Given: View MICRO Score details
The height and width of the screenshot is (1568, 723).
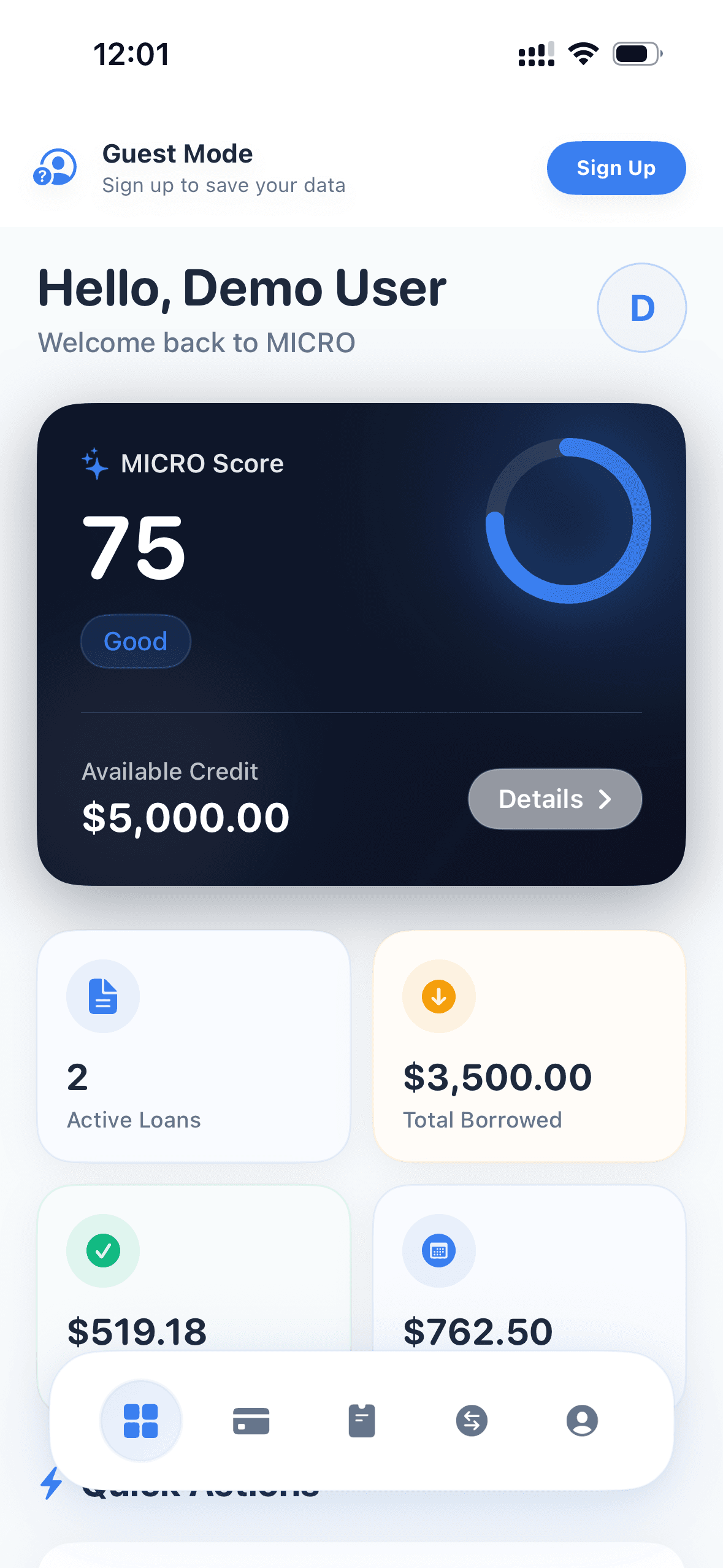Looking at the screenshot, I should [x=554, y=799].
